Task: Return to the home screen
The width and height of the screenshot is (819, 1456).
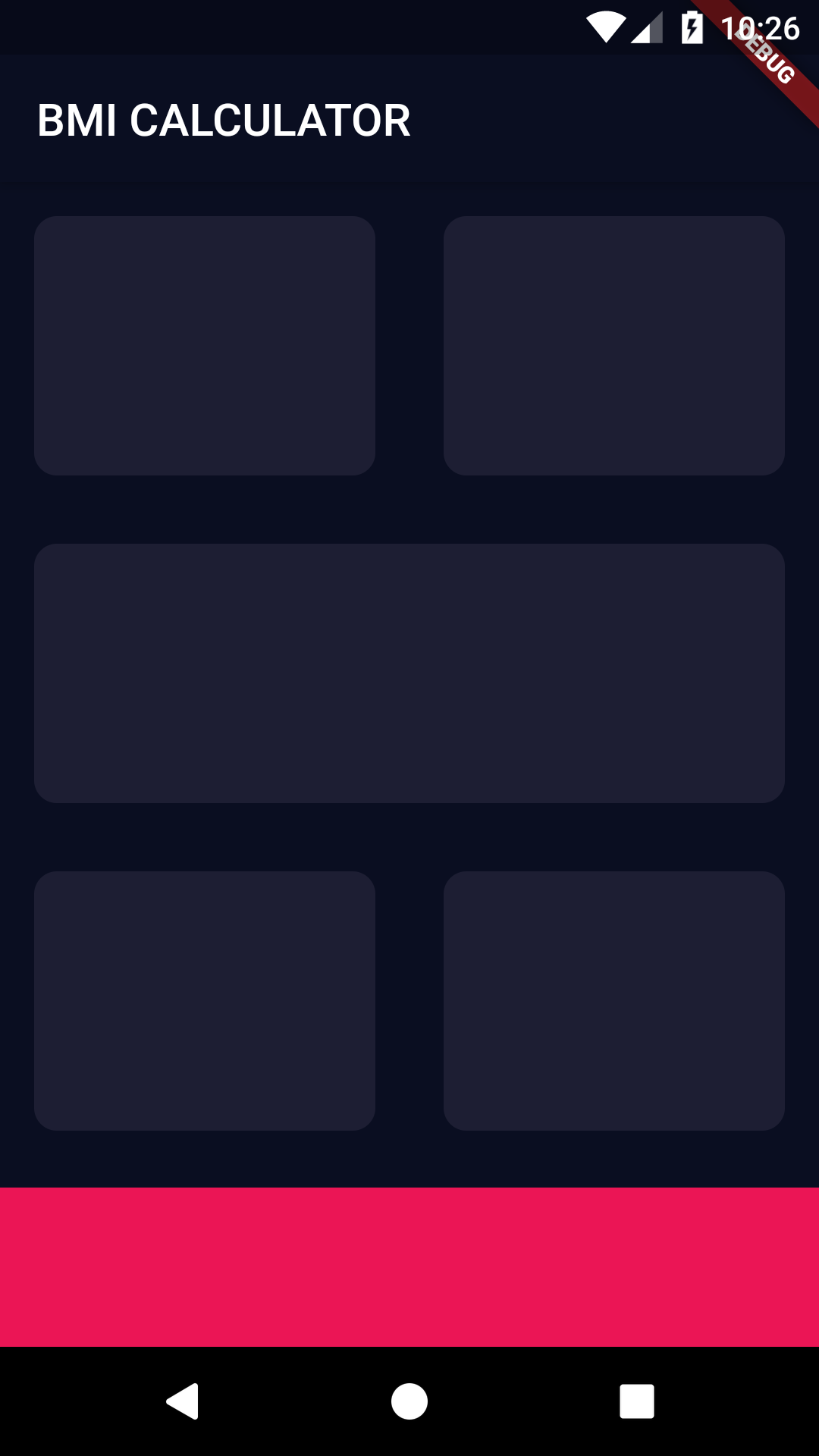Action: 409,1401
